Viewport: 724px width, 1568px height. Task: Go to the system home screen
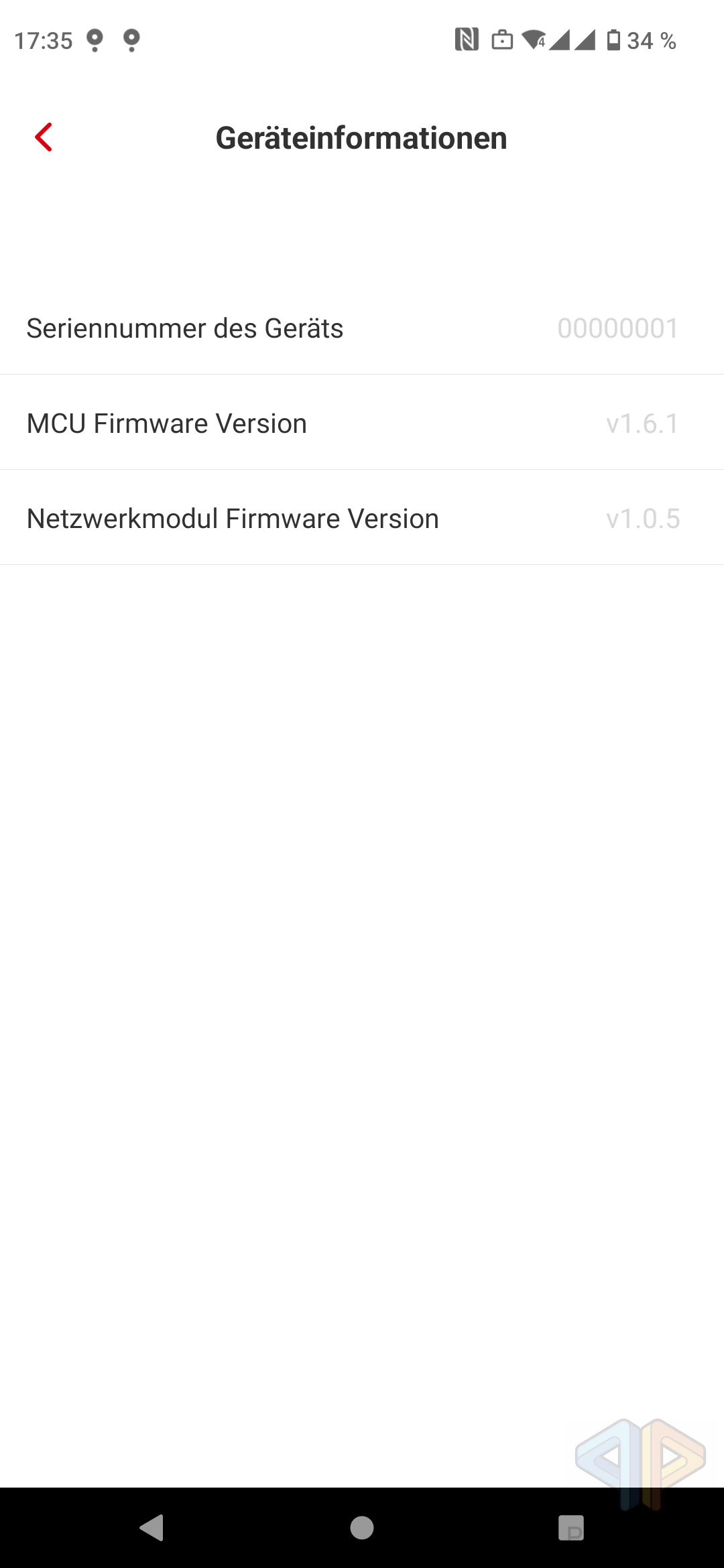362,1528
